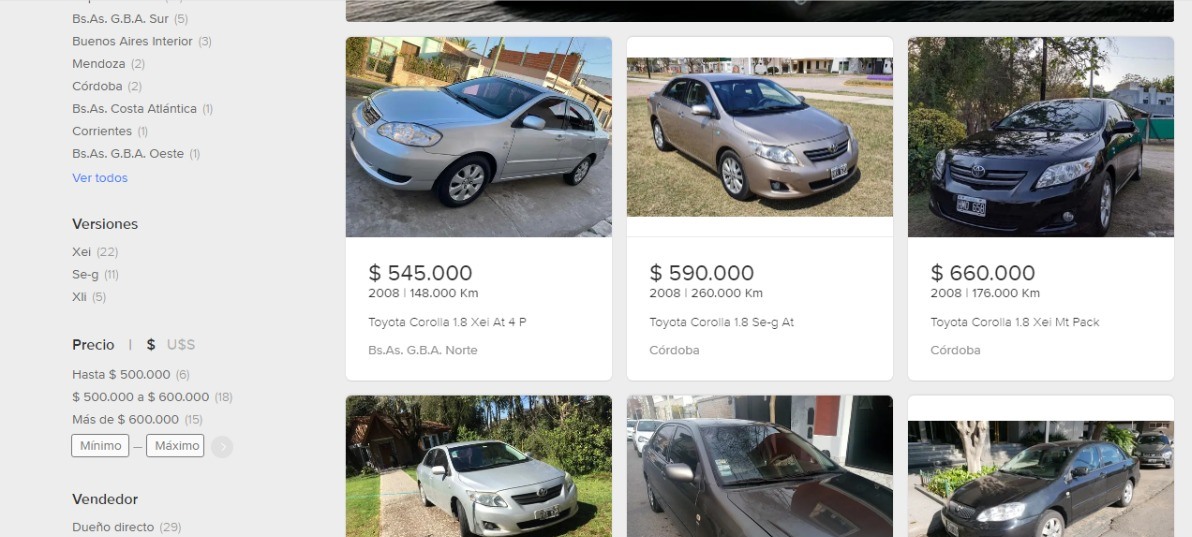
Task: Filter by 'Dueño directo' seller
Action: click(113, 527)
